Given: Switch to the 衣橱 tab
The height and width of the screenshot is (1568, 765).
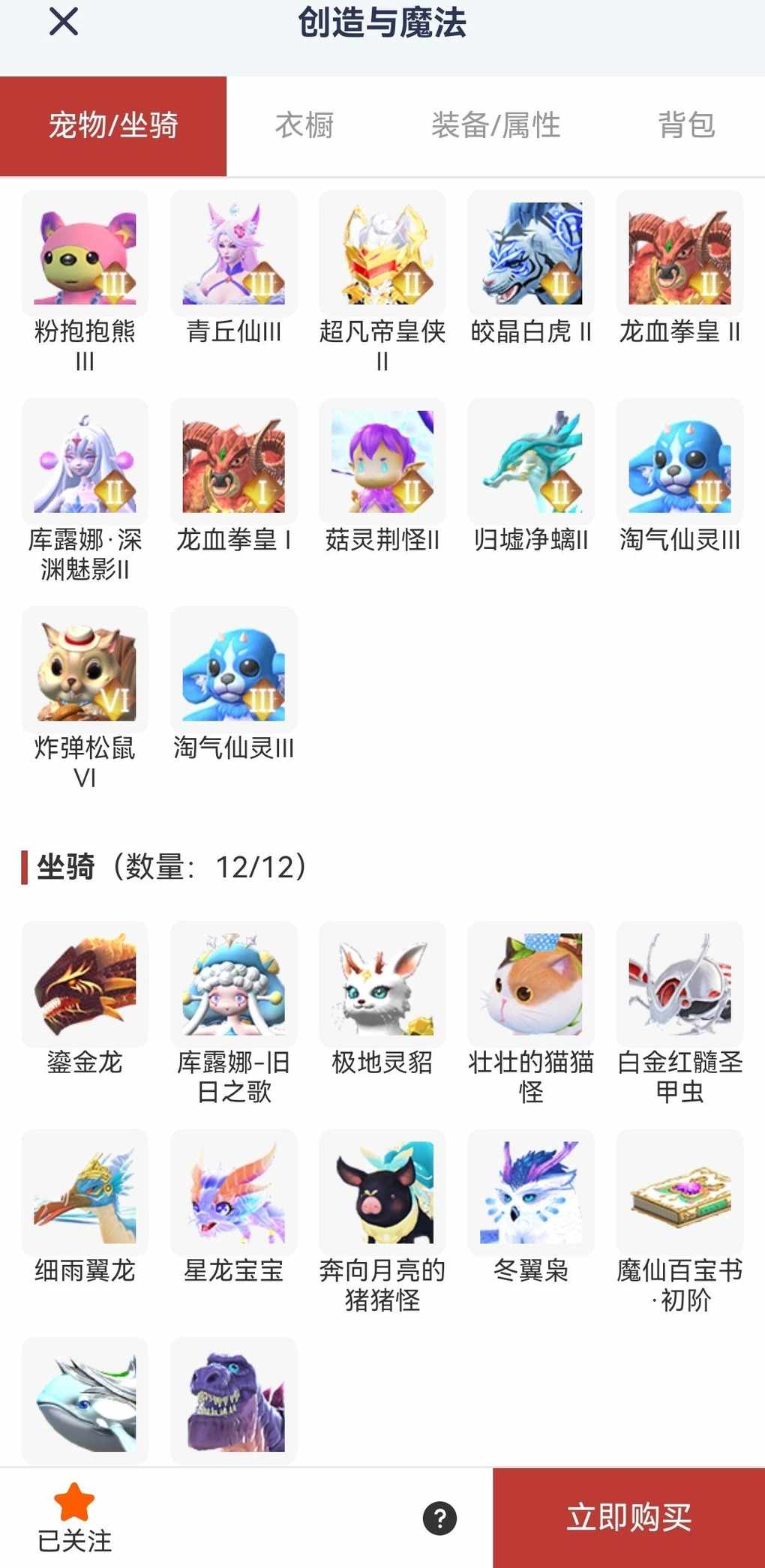Looking at the screenshot, I should tap(304, 125).
